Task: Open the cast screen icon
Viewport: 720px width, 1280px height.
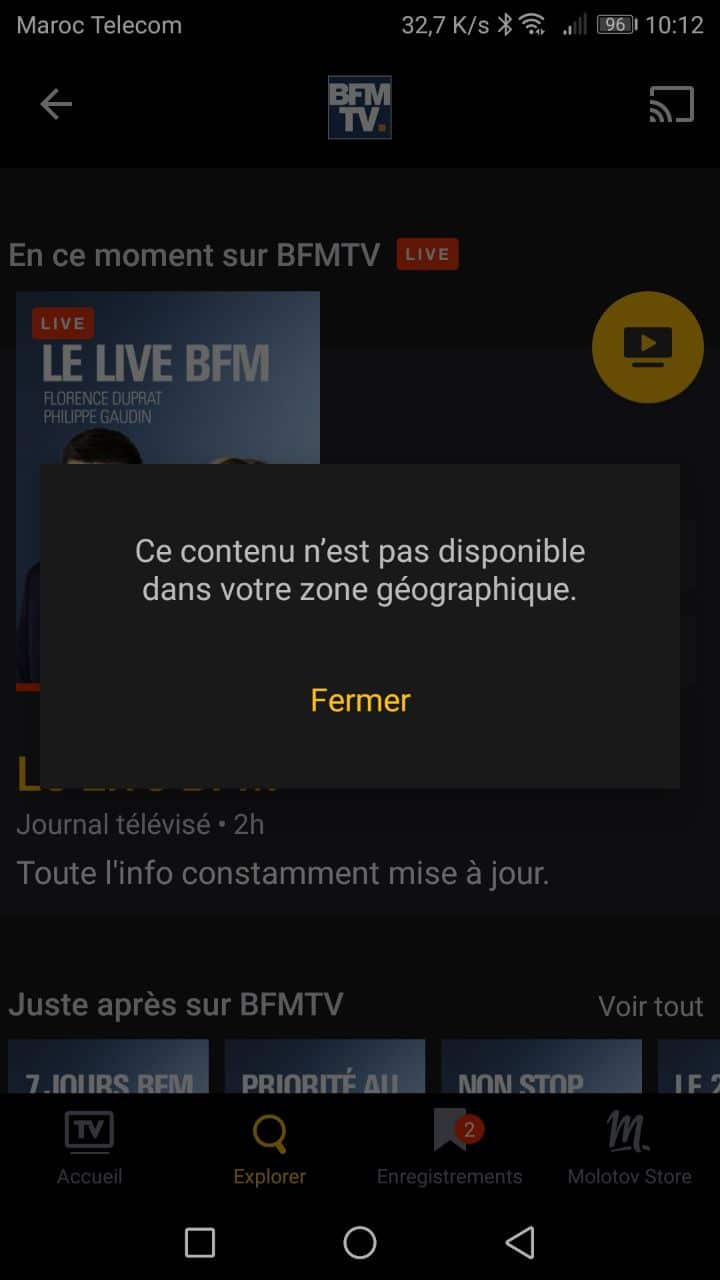Action: [x=671, y=104]
